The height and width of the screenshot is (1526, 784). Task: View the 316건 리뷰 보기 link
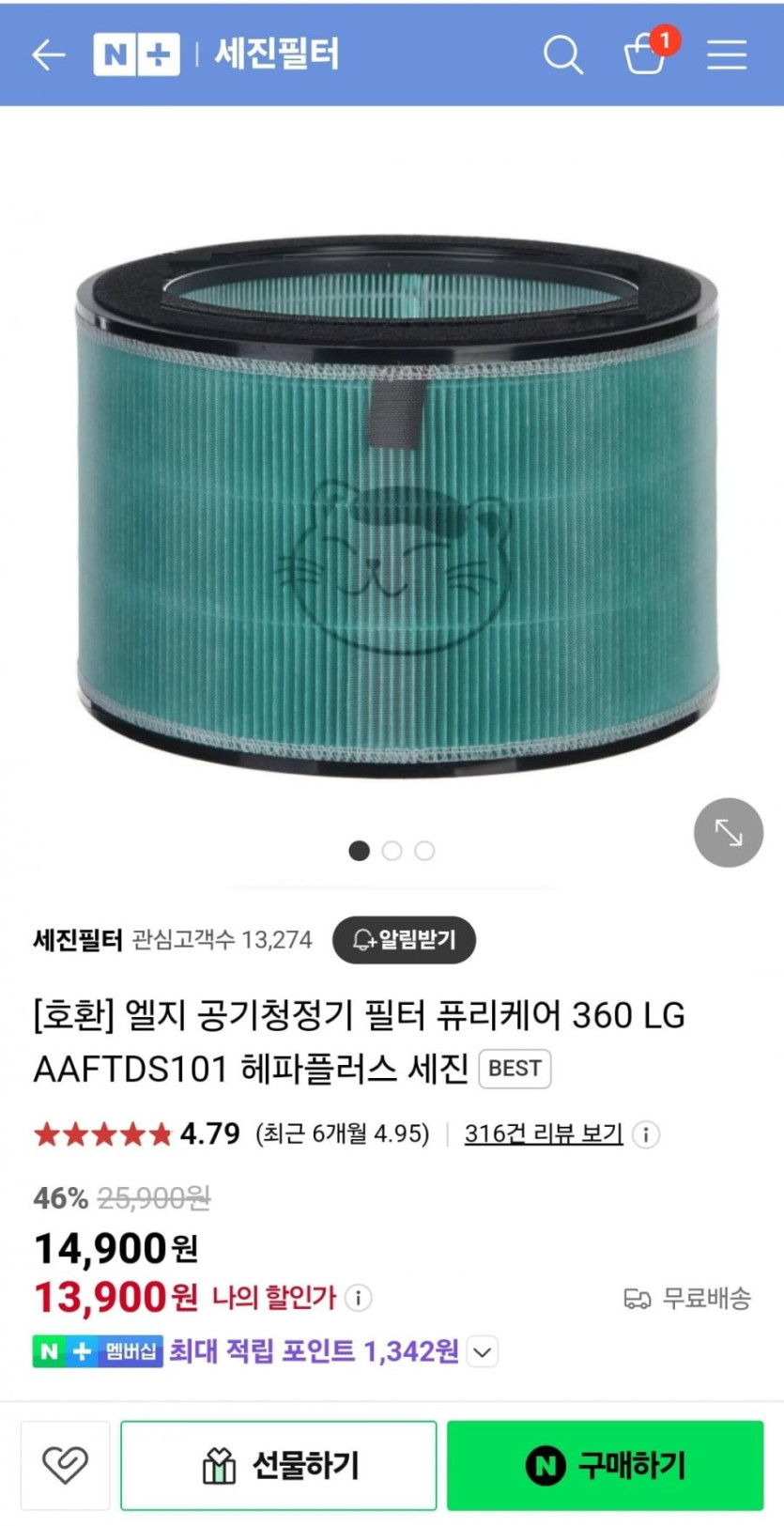(544, 1133)
